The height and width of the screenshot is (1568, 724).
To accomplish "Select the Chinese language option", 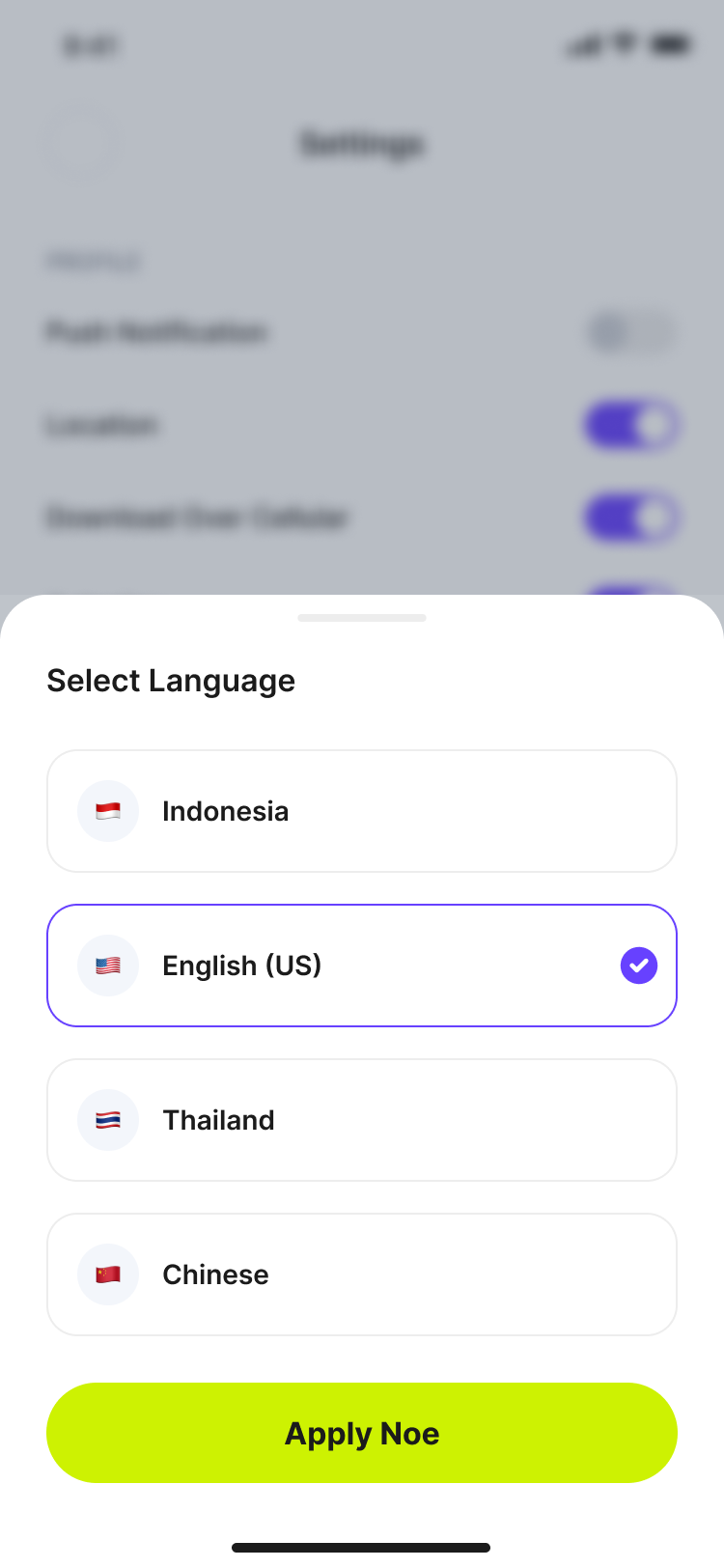I will (362, 1274).
